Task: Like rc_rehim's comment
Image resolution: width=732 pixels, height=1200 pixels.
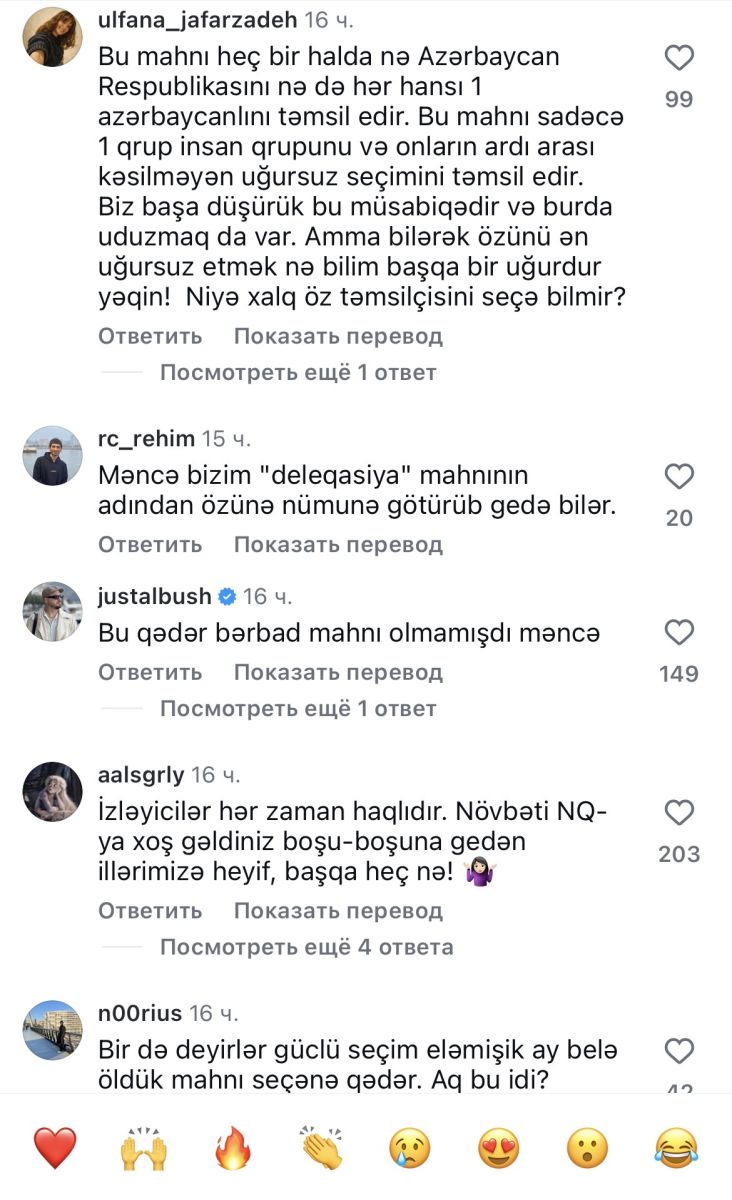Action: [x=679, y=477]
